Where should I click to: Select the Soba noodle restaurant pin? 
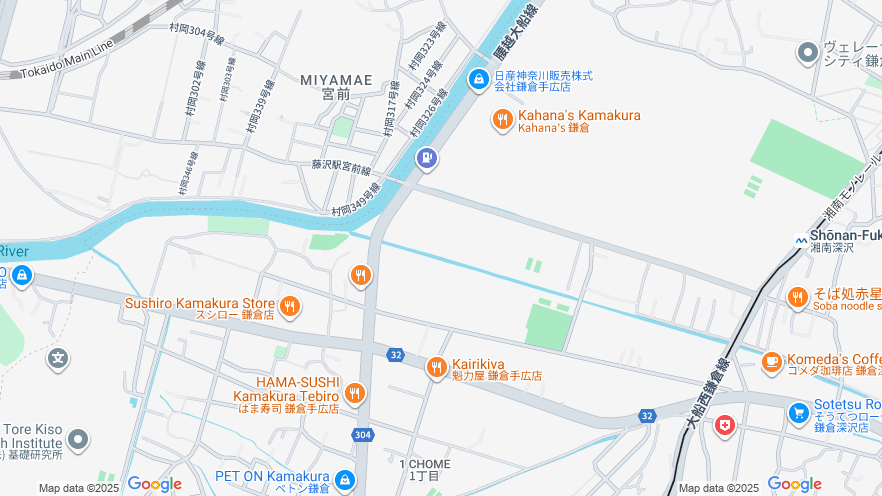pos(797,297)
